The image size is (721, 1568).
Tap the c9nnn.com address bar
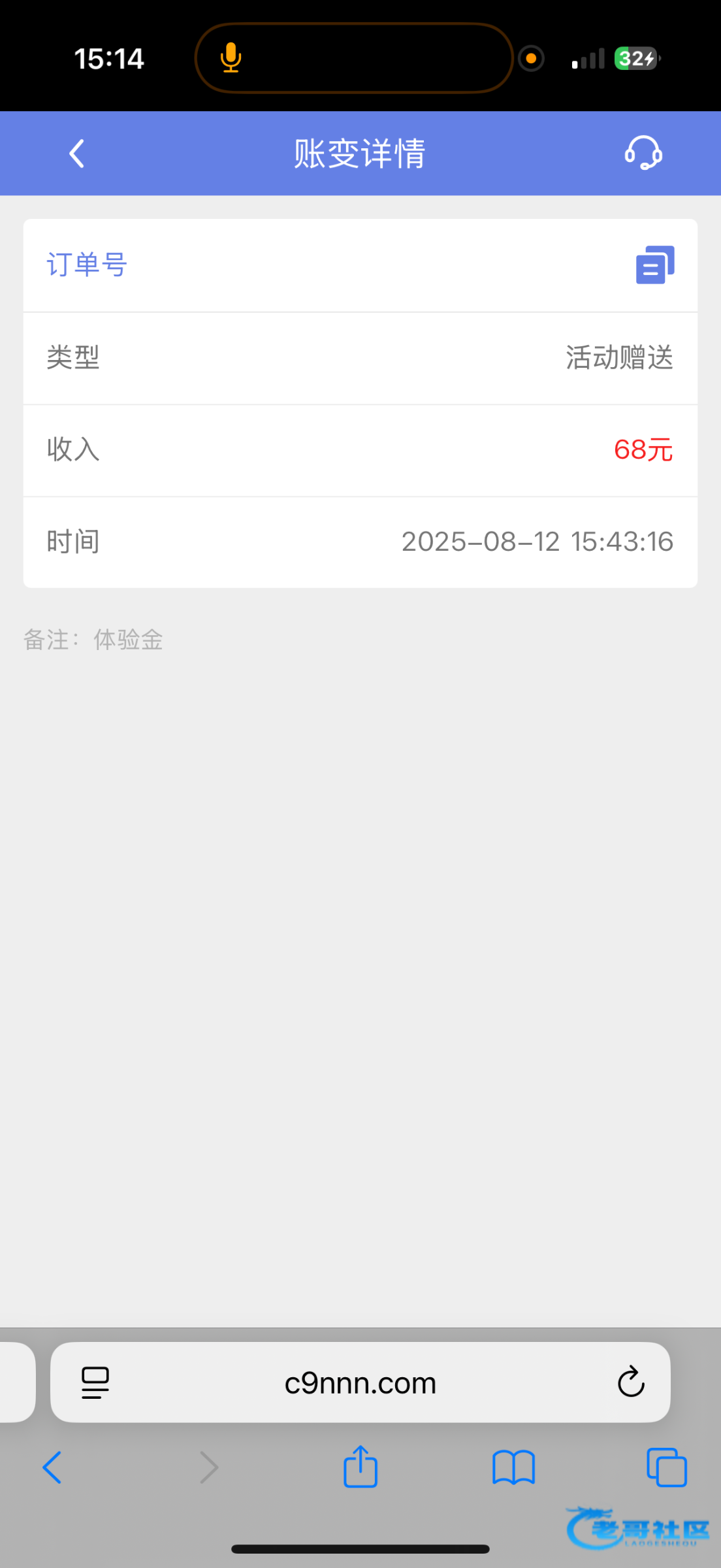360,1382
